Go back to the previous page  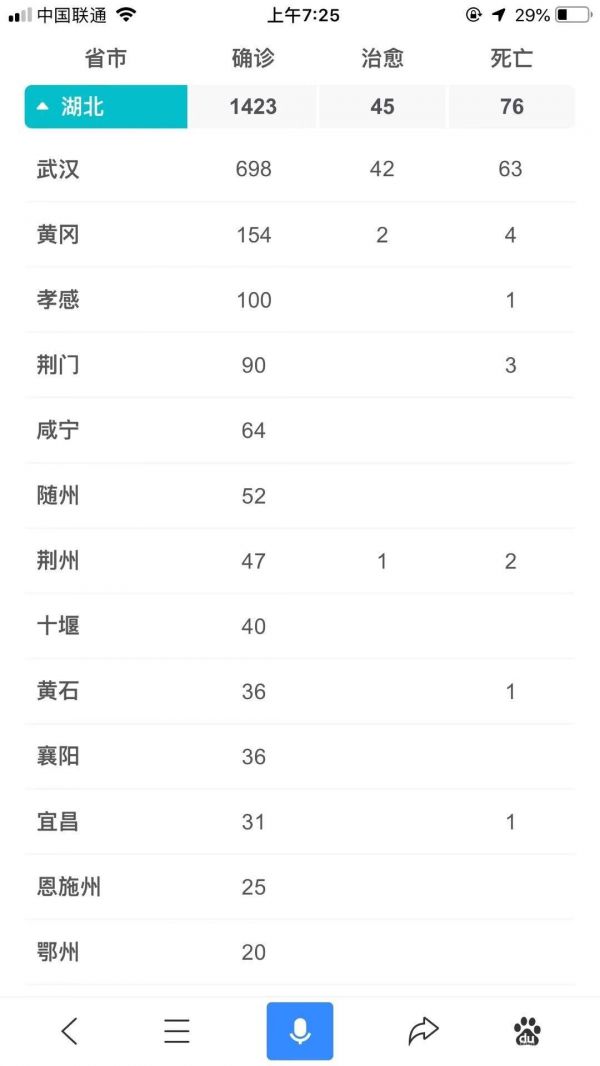click(x=69, y=1031)
